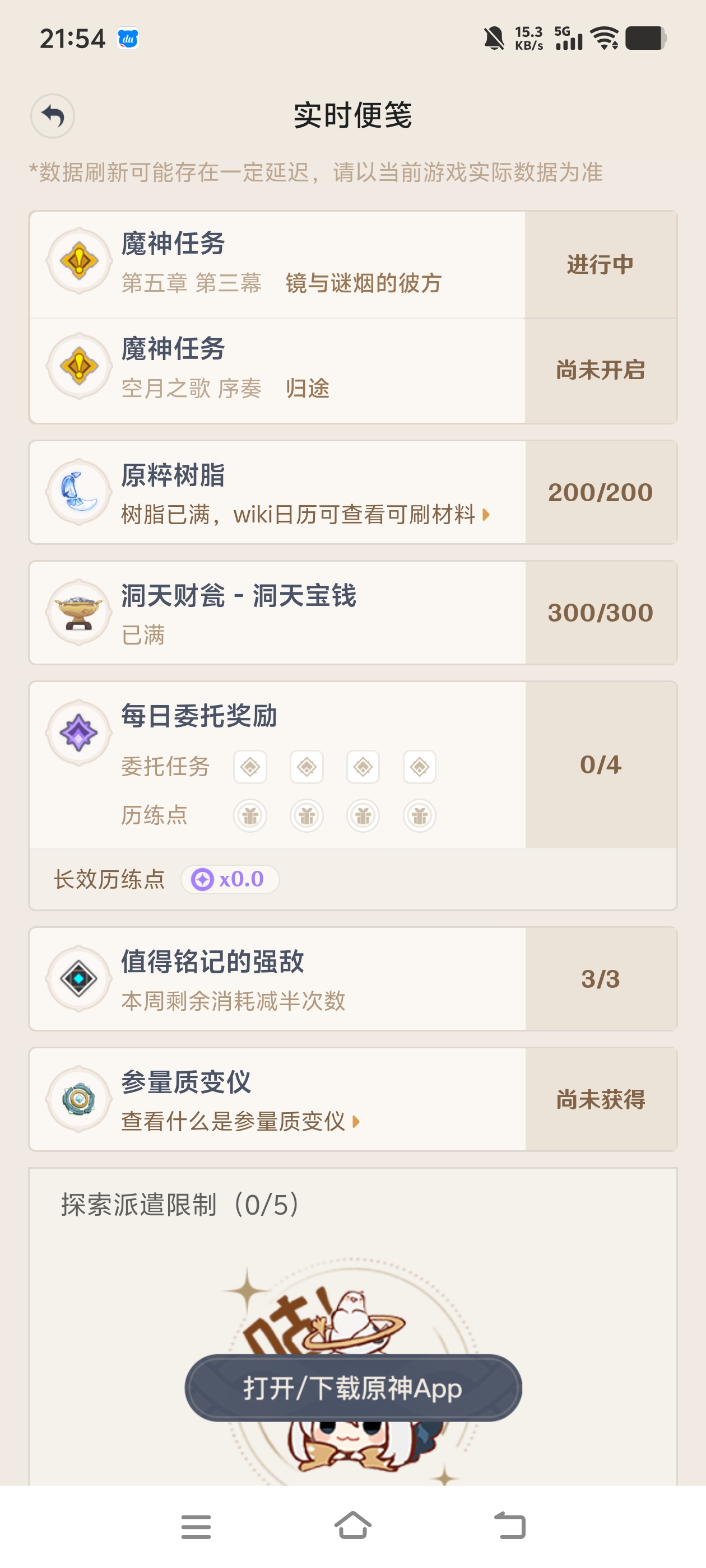
Task: Tap the Baidu icon in the status bar
Action: [x=127, y=38]
